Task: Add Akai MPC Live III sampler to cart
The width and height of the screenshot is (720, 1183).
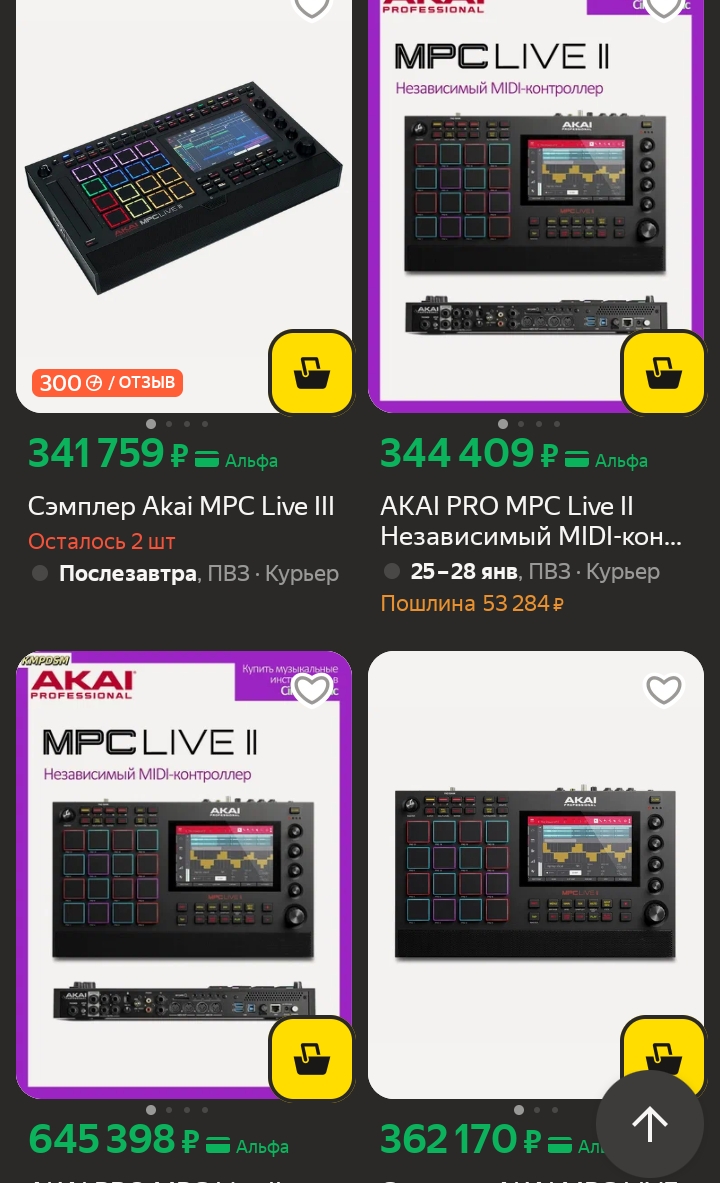Action: (312, 373)
